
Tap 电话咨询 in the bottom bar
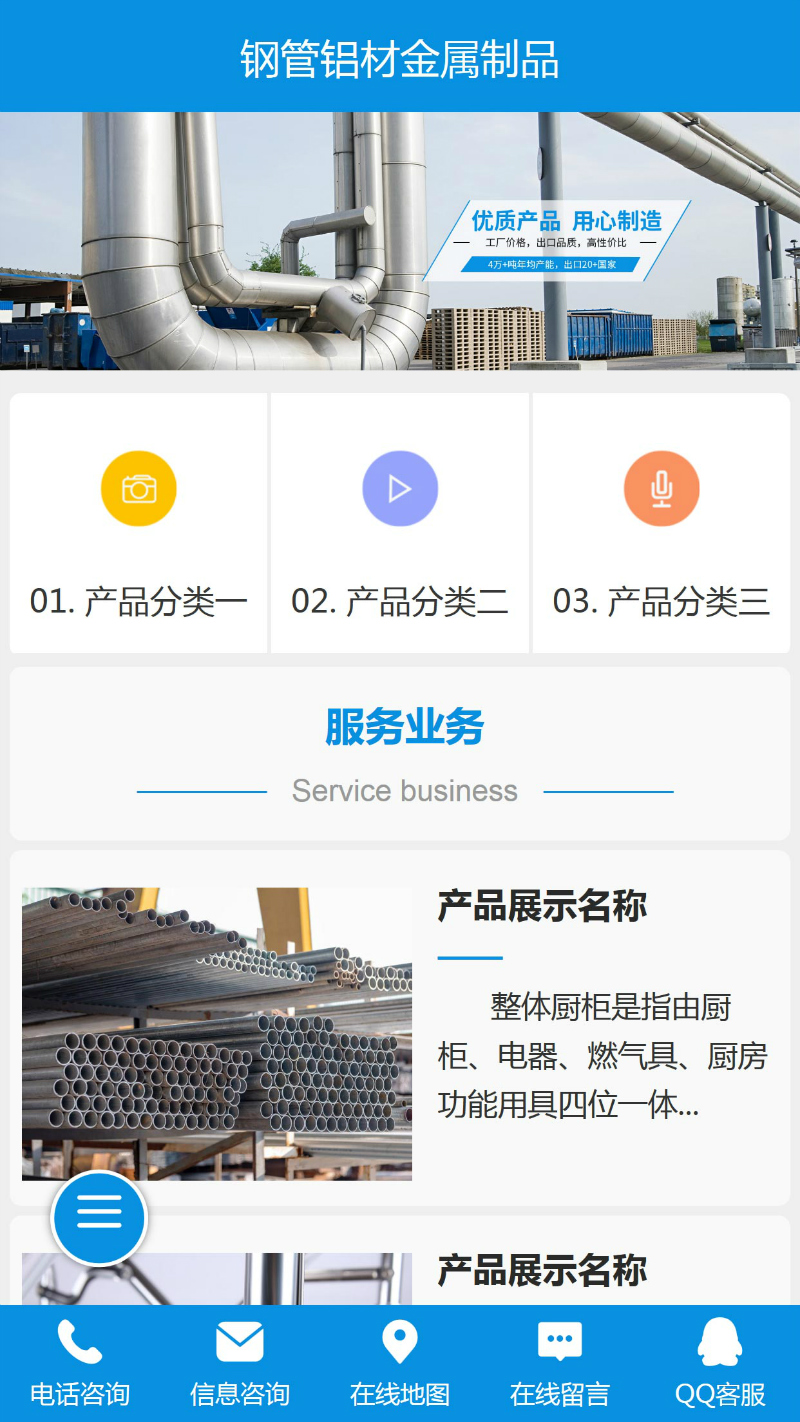tap(80, 1363)
